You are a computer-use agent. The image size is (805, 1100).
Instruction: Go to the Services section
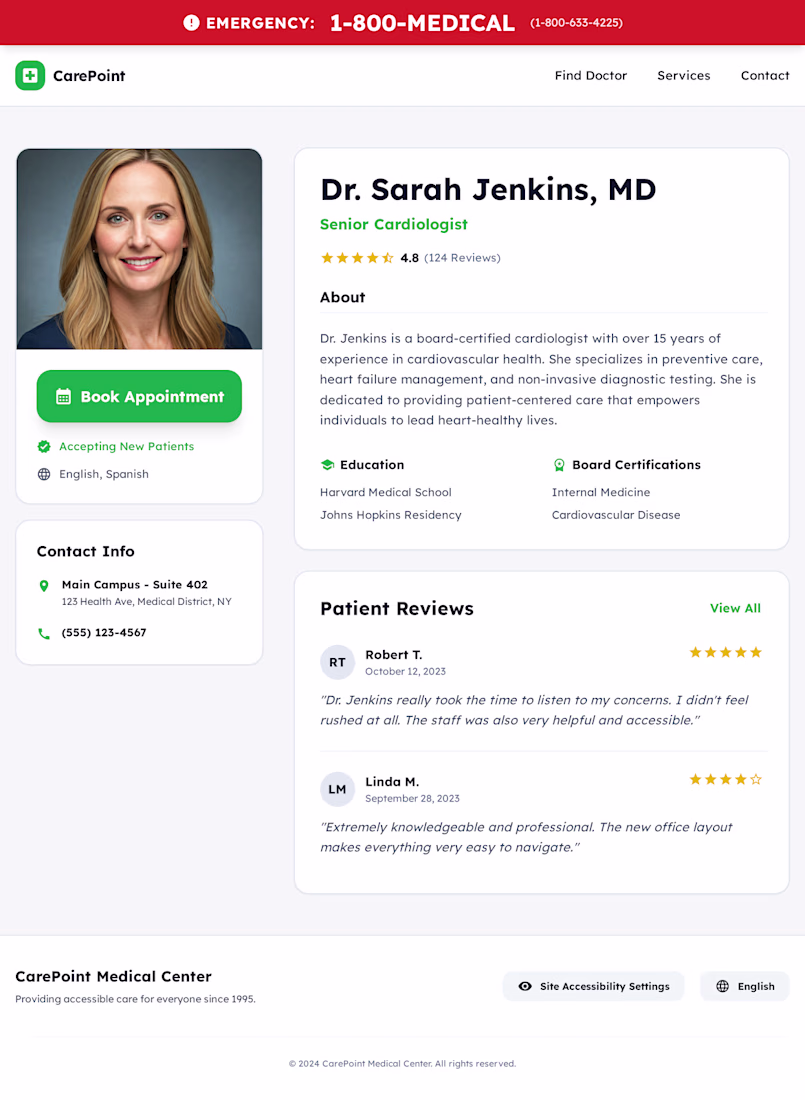pos(683,76)
